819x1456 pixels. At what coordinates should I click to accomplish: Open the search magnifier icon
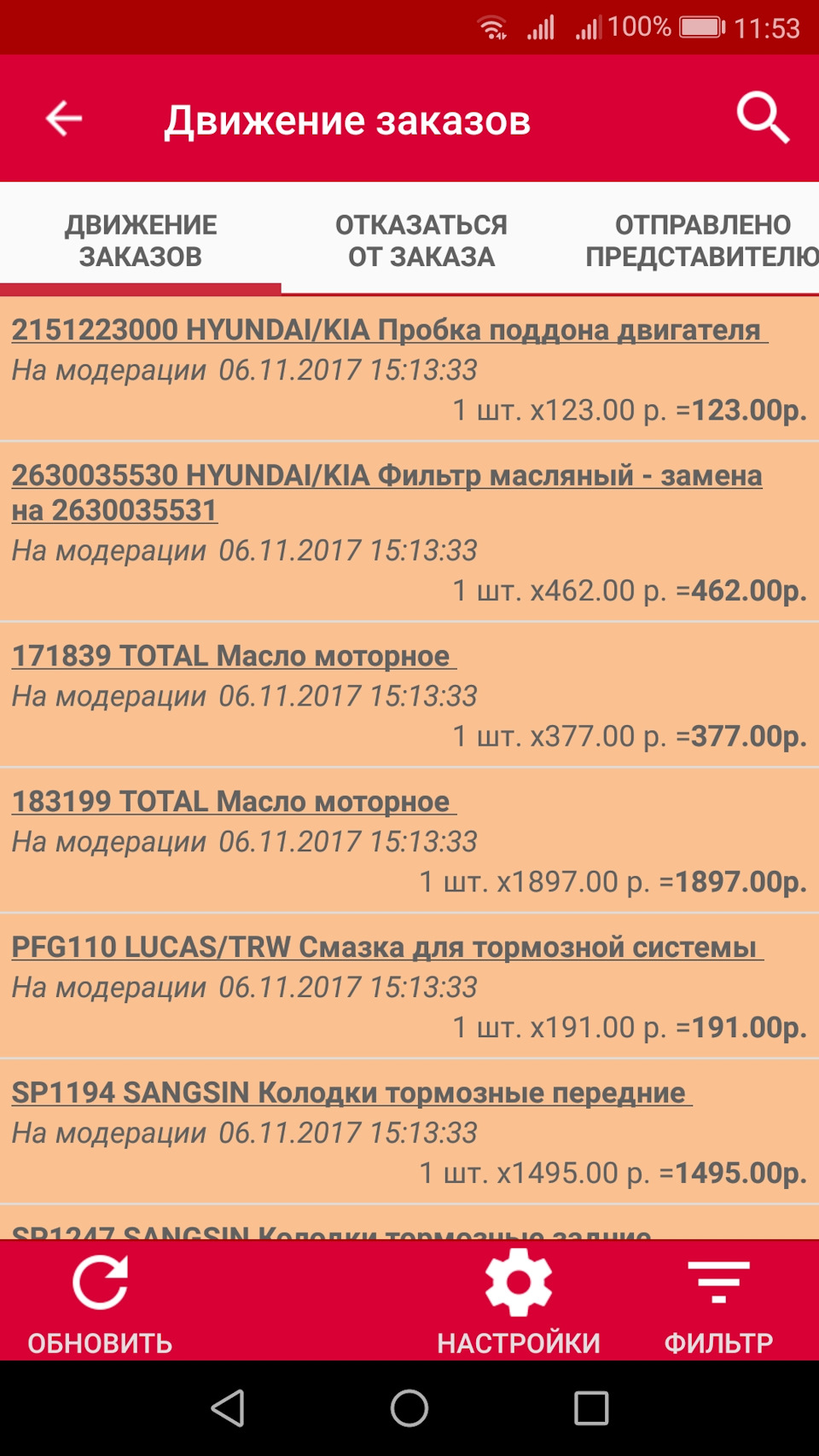tap(763, 118)
